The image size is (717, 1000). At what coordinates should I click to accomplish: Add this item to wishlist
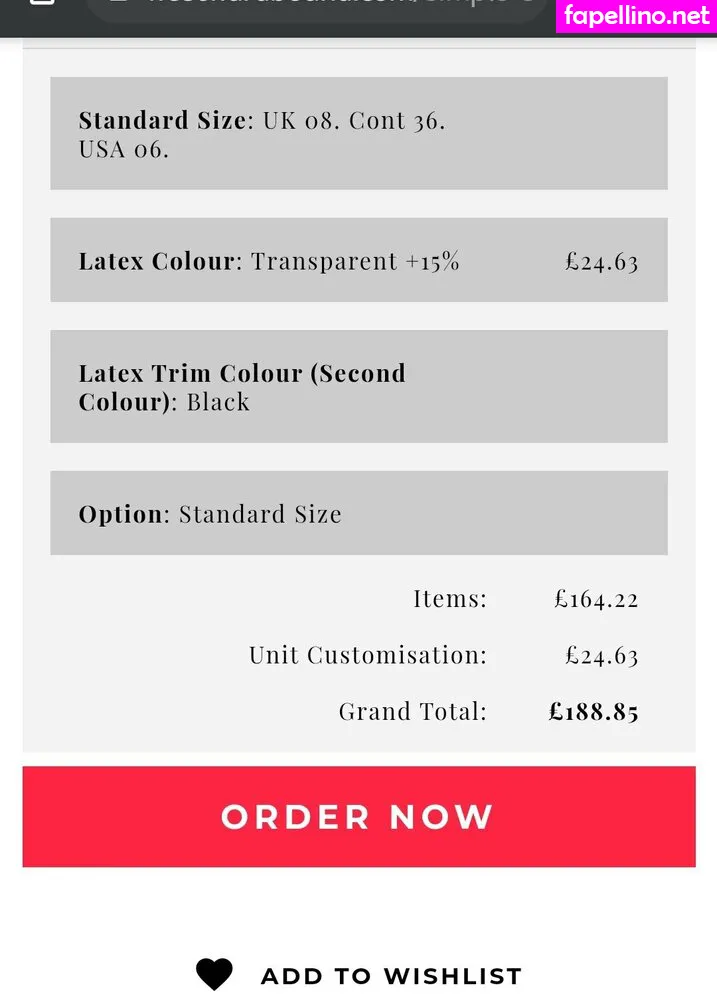[x=360, y=975]
